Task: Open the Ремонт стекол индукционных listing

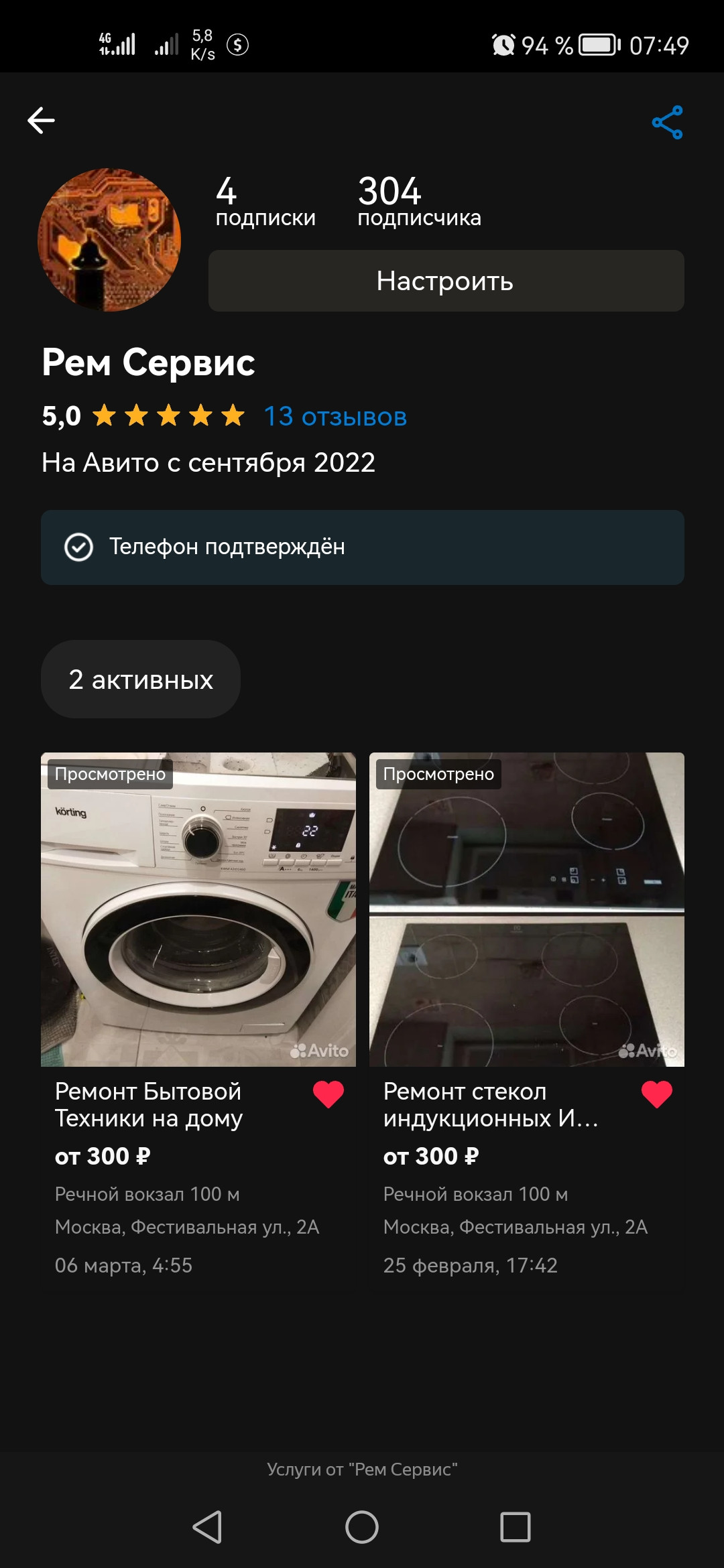Action: tap(526, 909)
